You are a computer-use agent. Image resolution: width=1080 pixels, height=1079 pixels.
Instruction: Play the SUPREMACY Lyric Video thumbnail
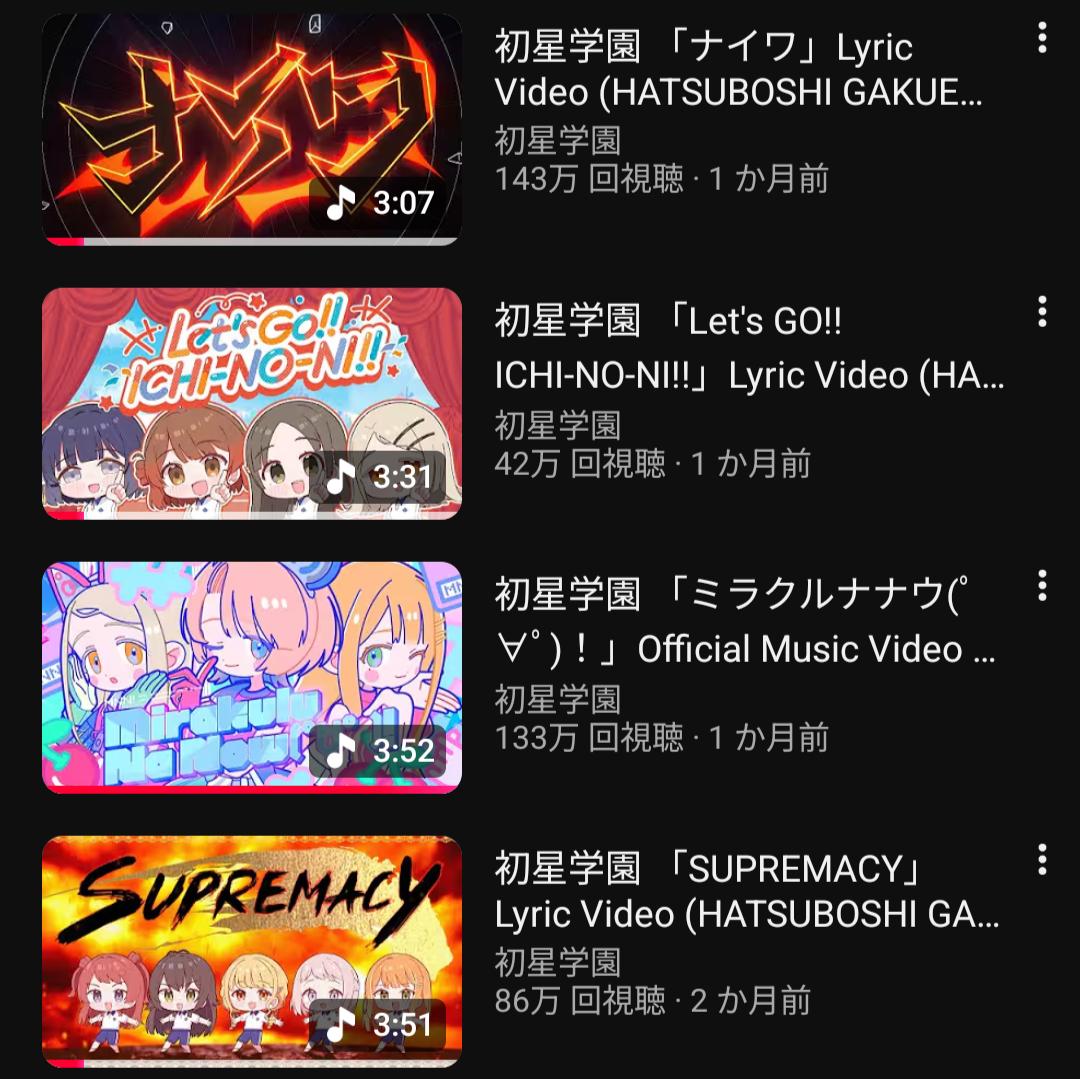pos(251,951)
